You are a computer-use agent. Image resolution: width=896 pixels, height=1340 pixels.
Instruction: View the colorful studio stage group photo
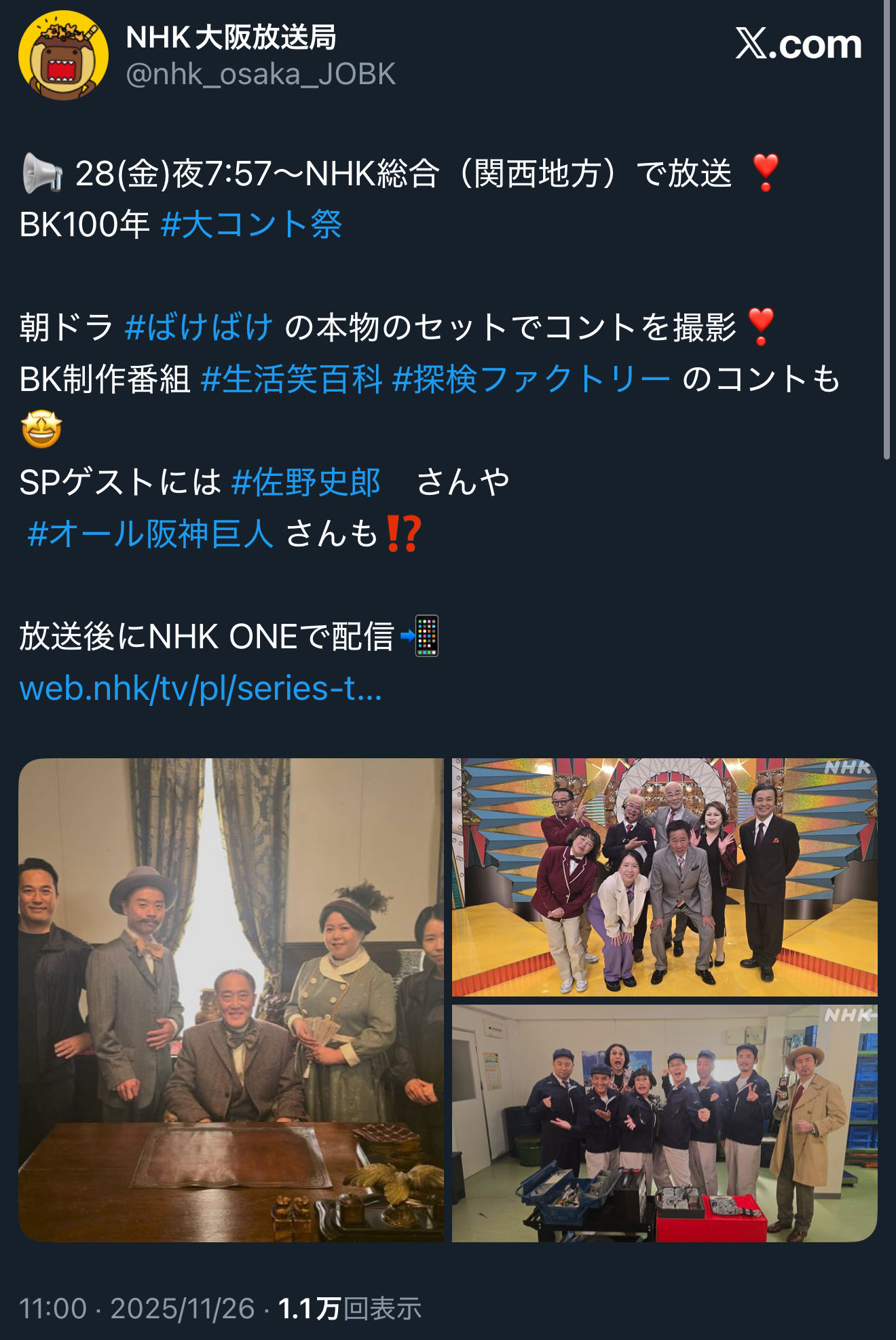[x=665, y=877]
